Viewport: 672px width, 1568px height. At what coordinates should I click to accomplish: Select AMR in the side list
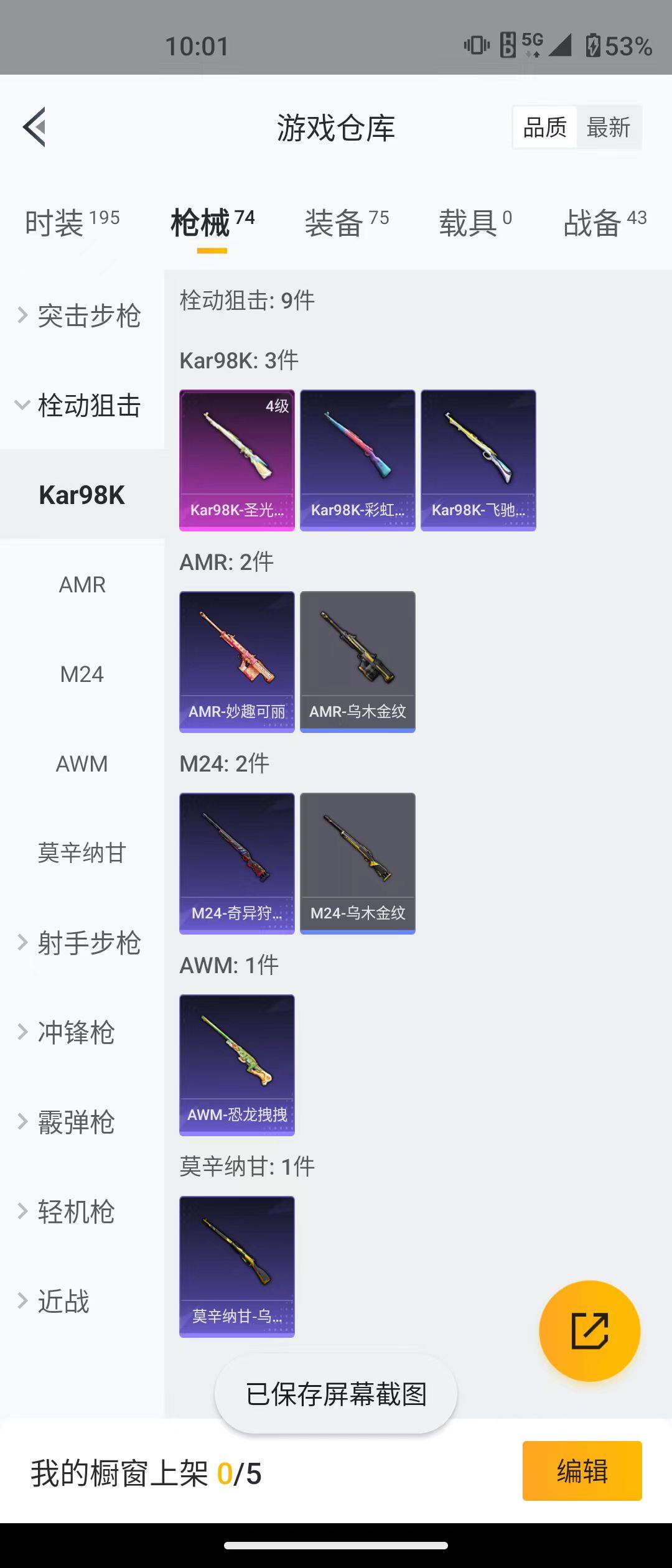tap(82, 585)
